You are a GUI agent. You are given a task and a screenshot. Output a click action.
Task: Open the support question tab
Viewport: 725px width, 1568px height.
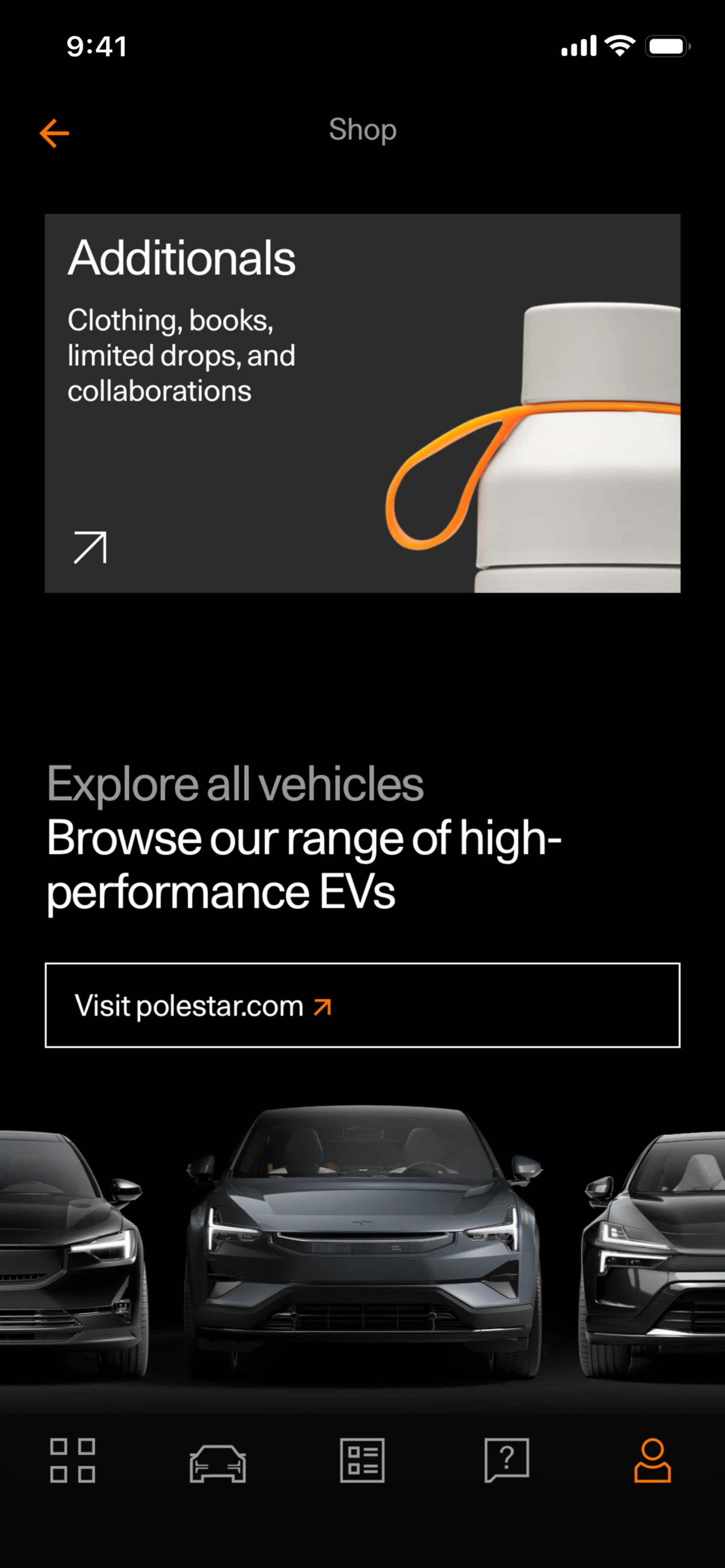tap(506, 1460)
